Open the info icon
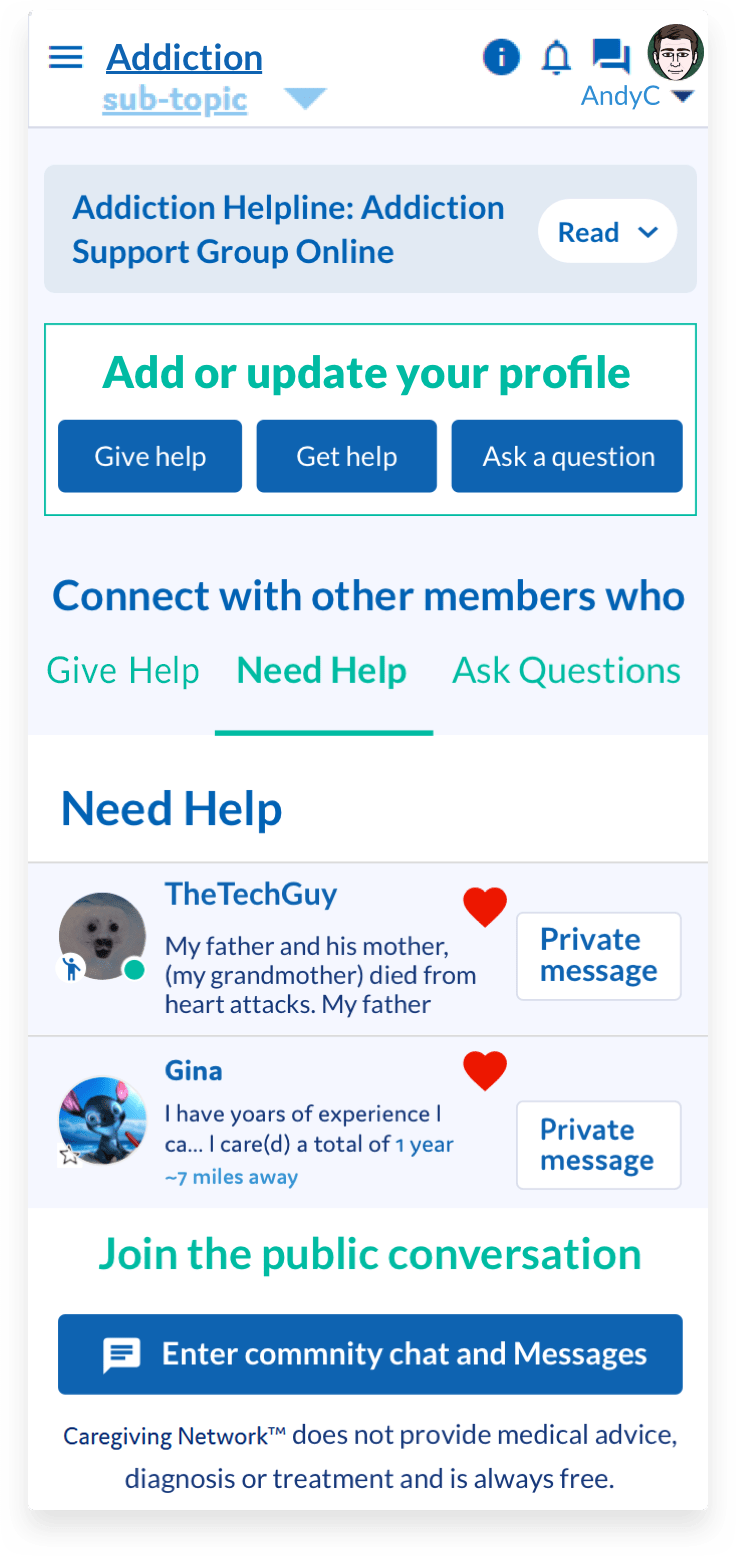Image resolution: width=736 pixels, height=1556 pixels. (501, 57)
